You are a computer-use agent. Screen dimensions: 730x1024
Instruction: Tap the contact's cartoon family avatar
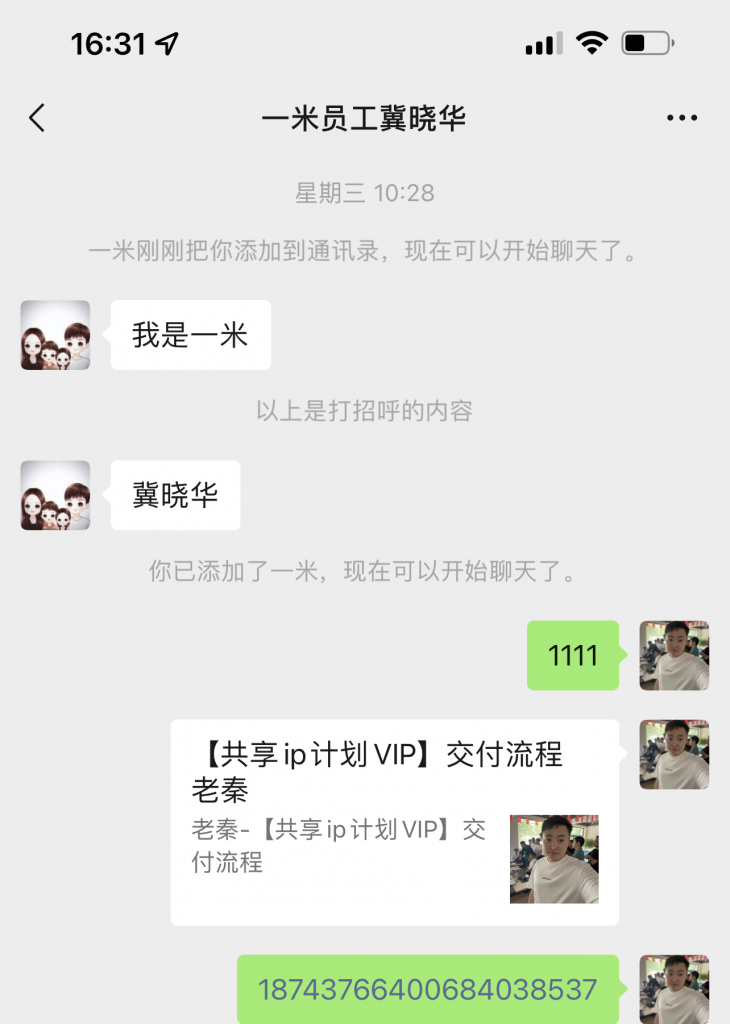point(55,335)
